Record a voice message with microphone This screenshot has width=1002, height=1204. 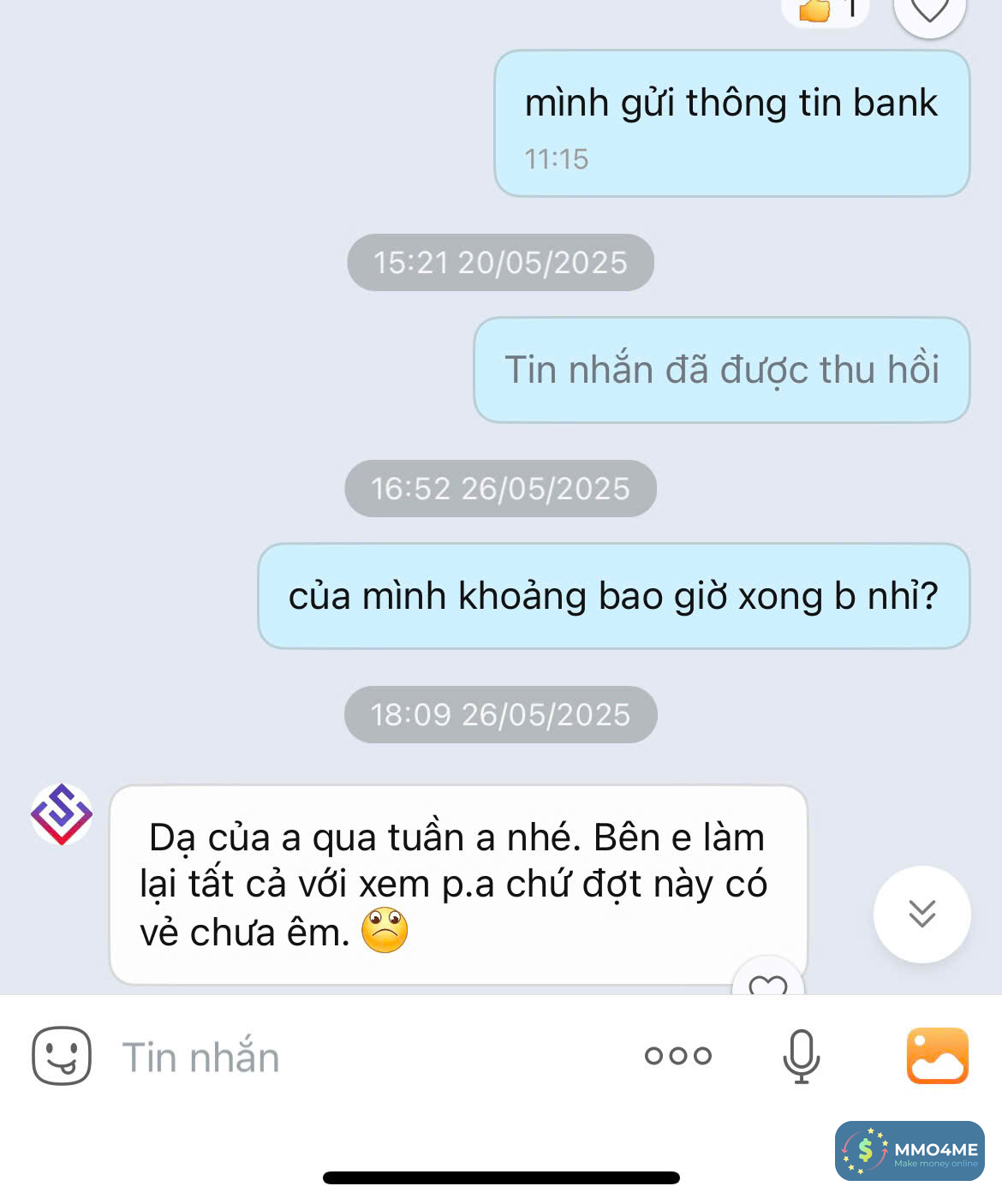pos(802,1056)
